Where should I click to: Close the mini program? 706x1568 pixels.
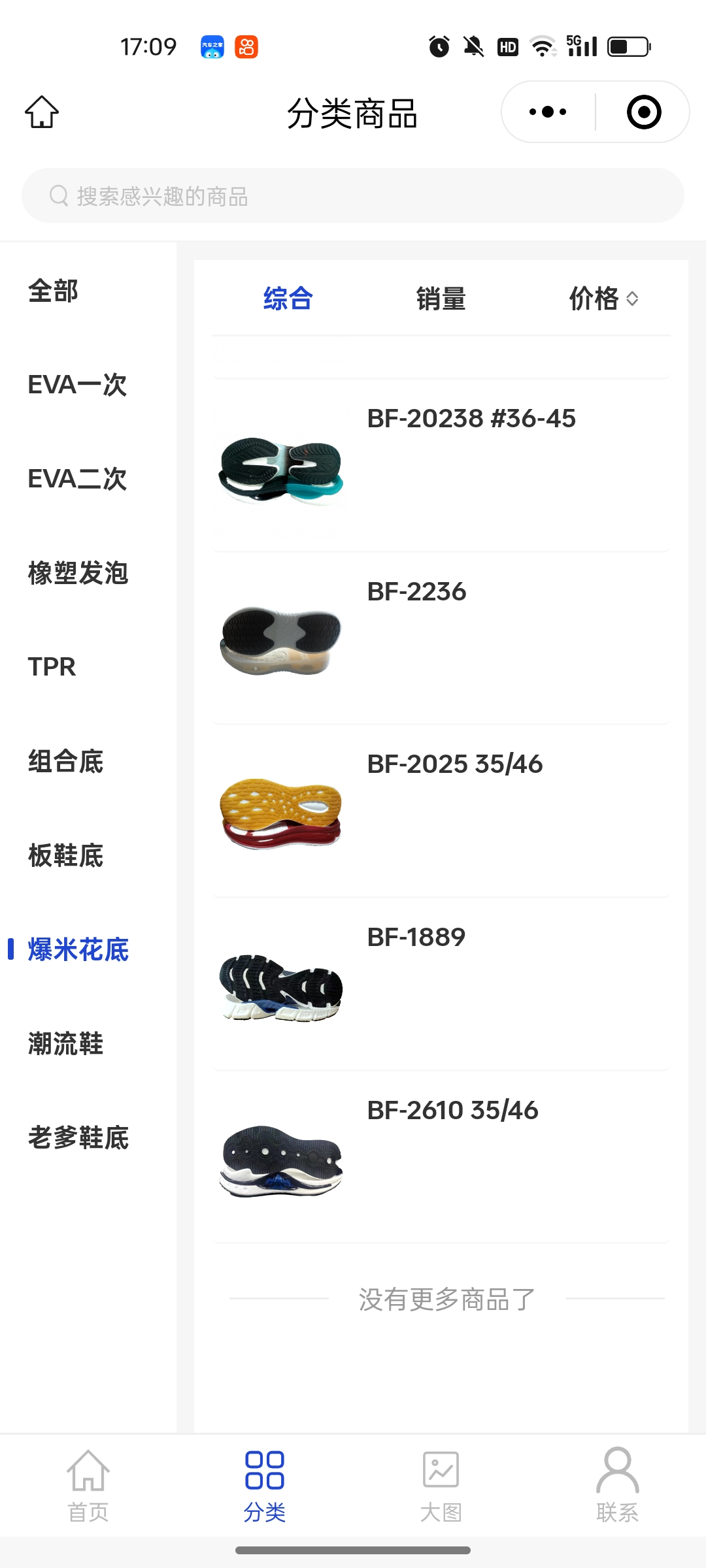(643, 112)
